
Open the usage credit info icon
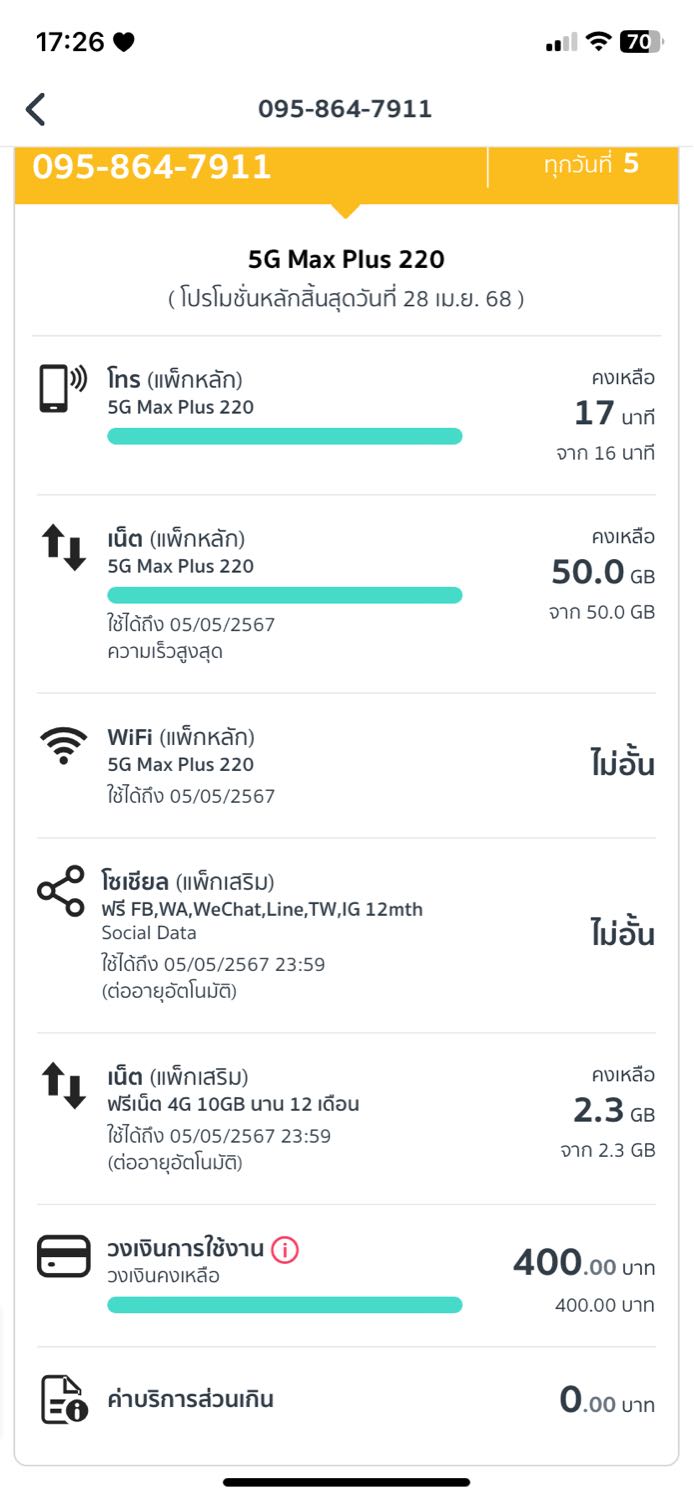click(285, 1249)
